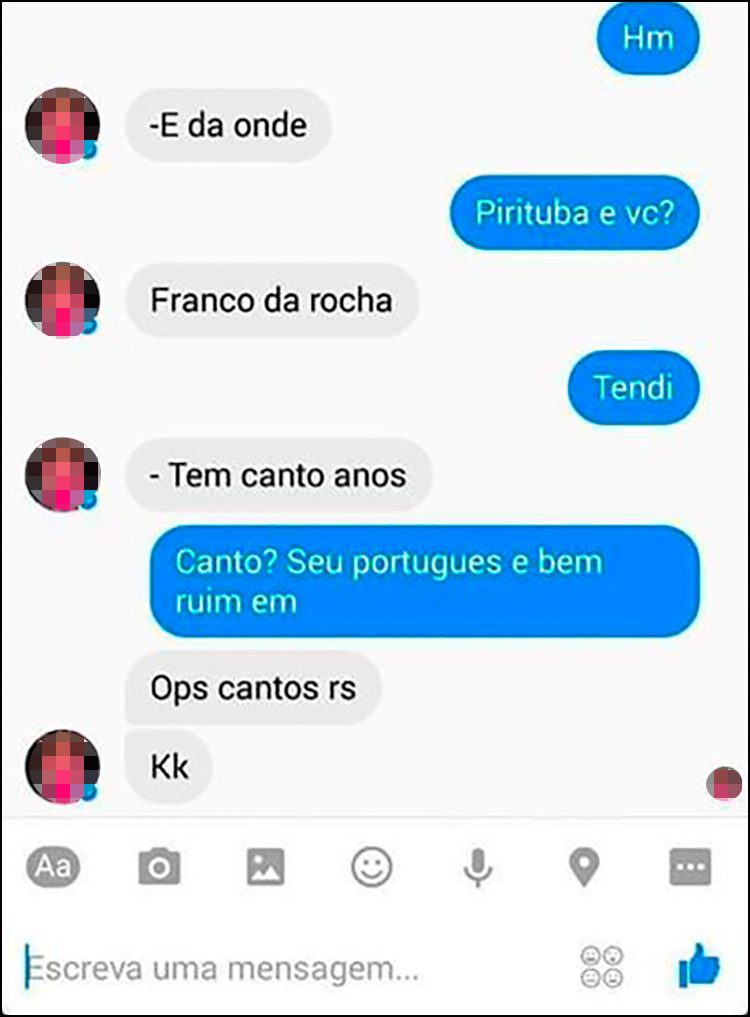
Task: Click the avatar beside '-E da onde'
Action: tap(62, 125)
